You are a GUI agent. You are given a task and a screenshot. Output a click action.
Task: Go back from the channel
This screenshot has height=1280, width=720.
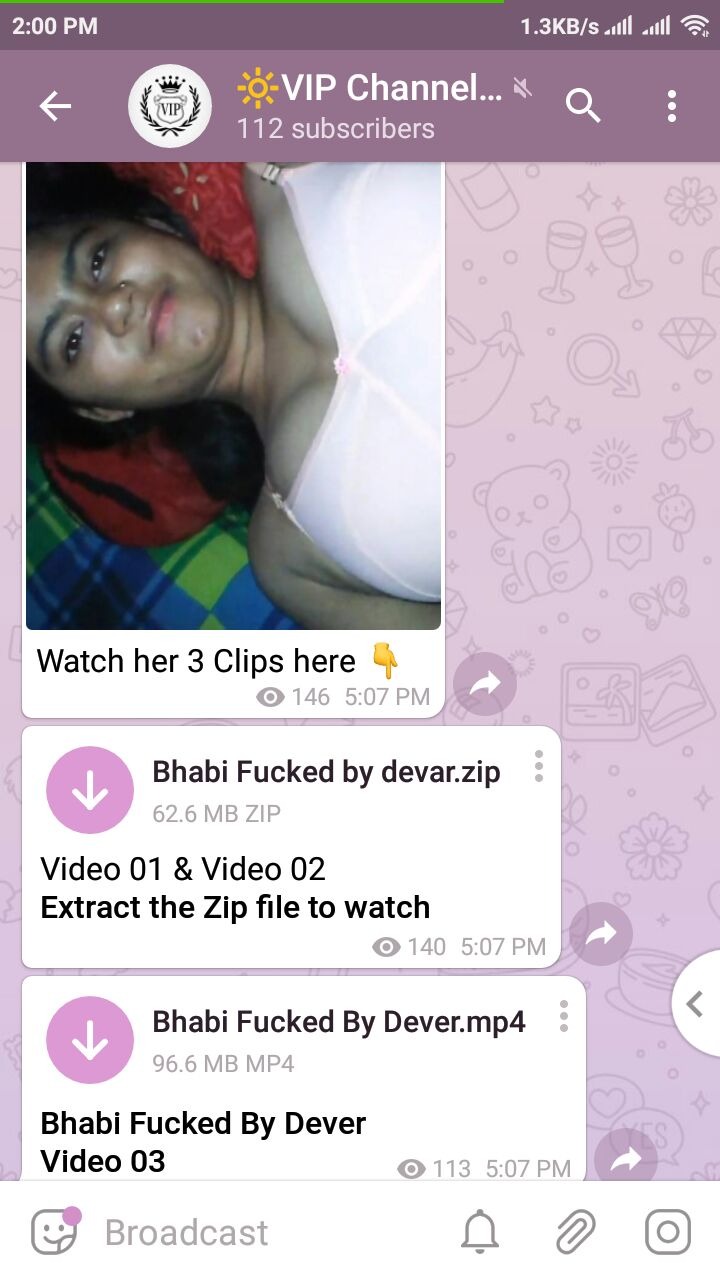55,106
